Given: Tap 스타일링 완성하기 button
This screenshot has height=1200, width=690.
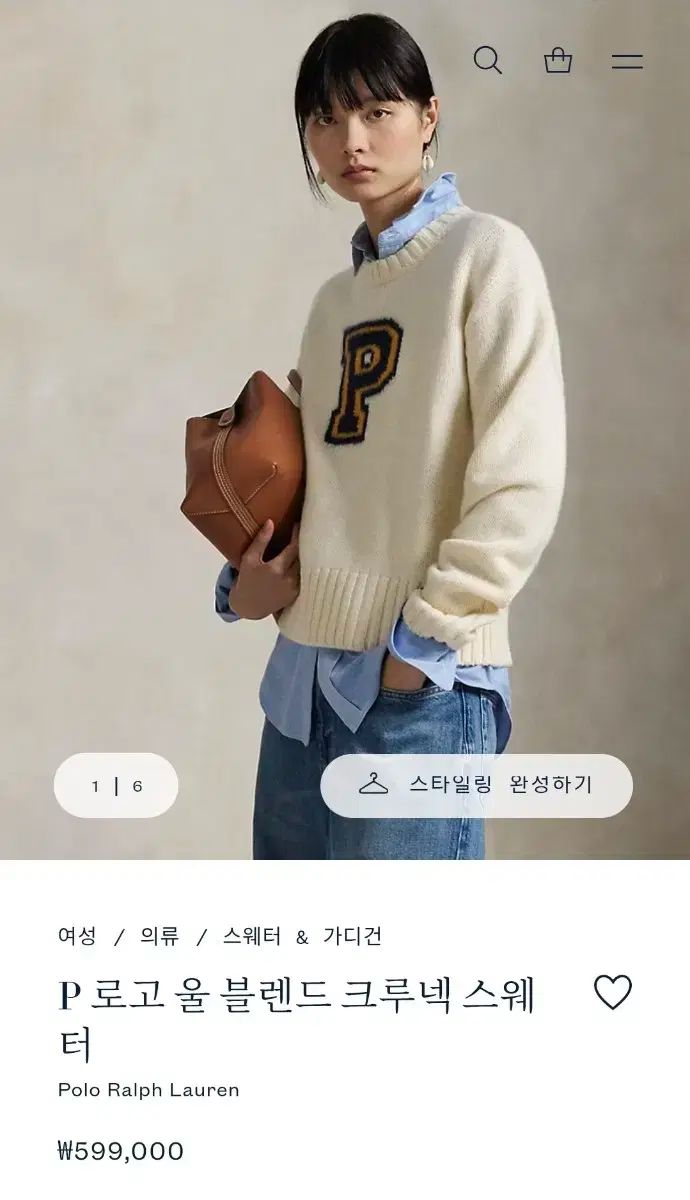Looking at the screenshot, I should click(476, 785).
